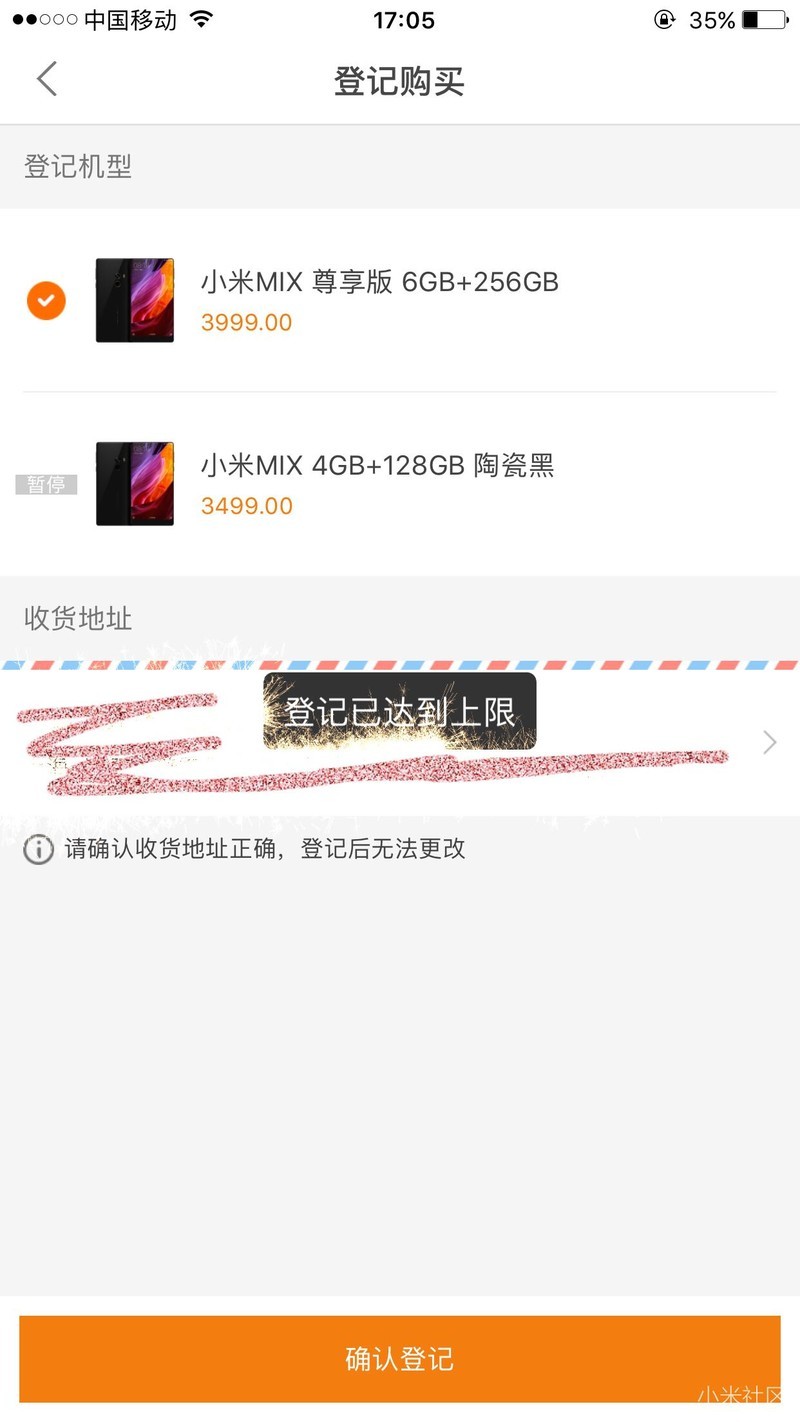Open the 收货地址 section

point(77,619)
